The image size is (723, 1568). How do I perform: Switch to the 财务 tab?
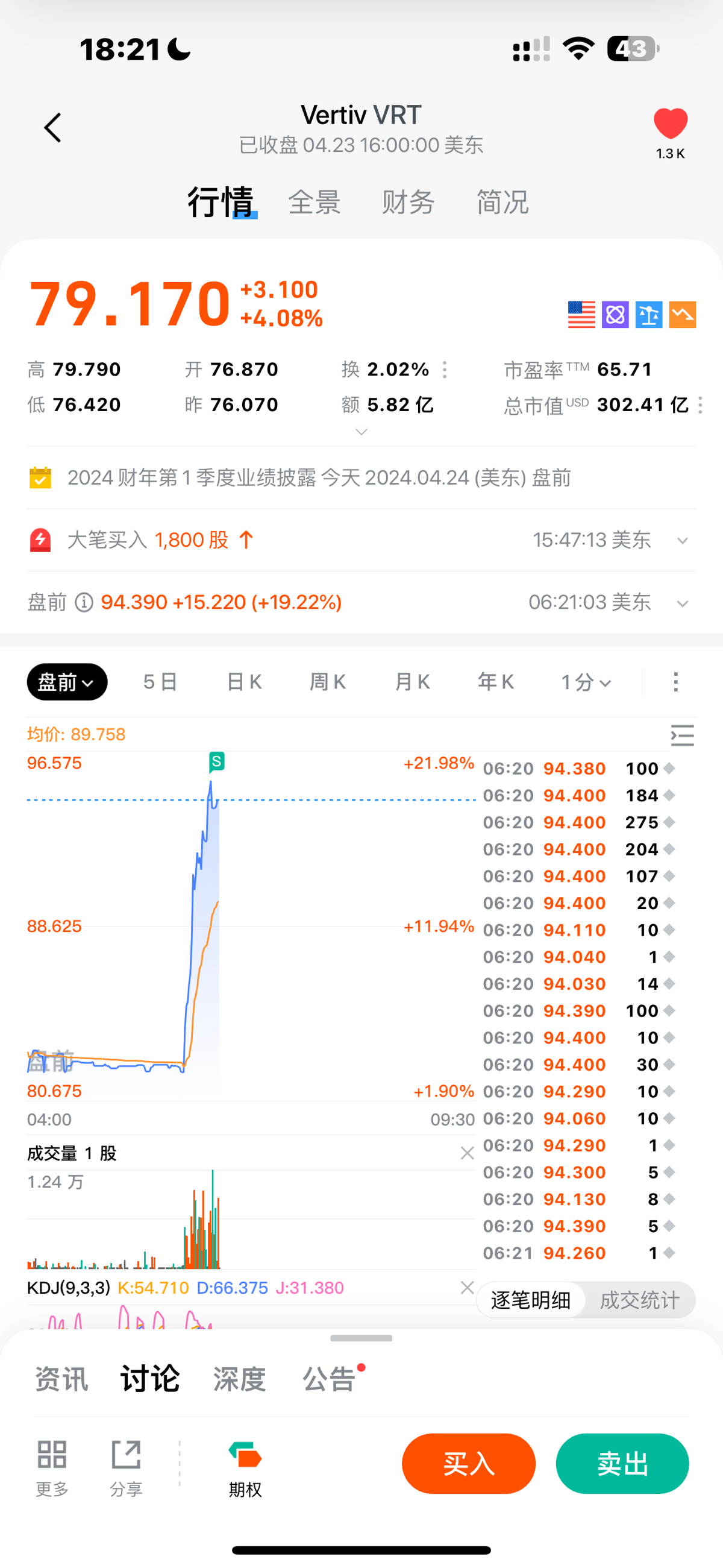click(x=408, y=202)
